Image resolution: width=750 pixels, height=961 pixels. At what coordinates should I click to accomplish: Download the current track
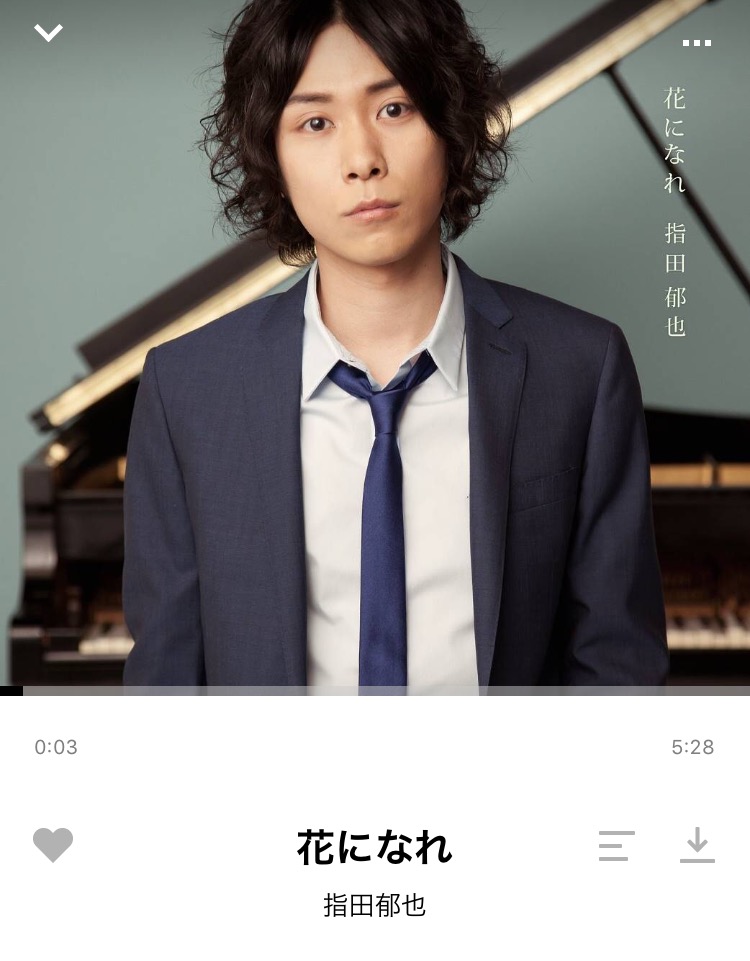[x=697, y=846]
